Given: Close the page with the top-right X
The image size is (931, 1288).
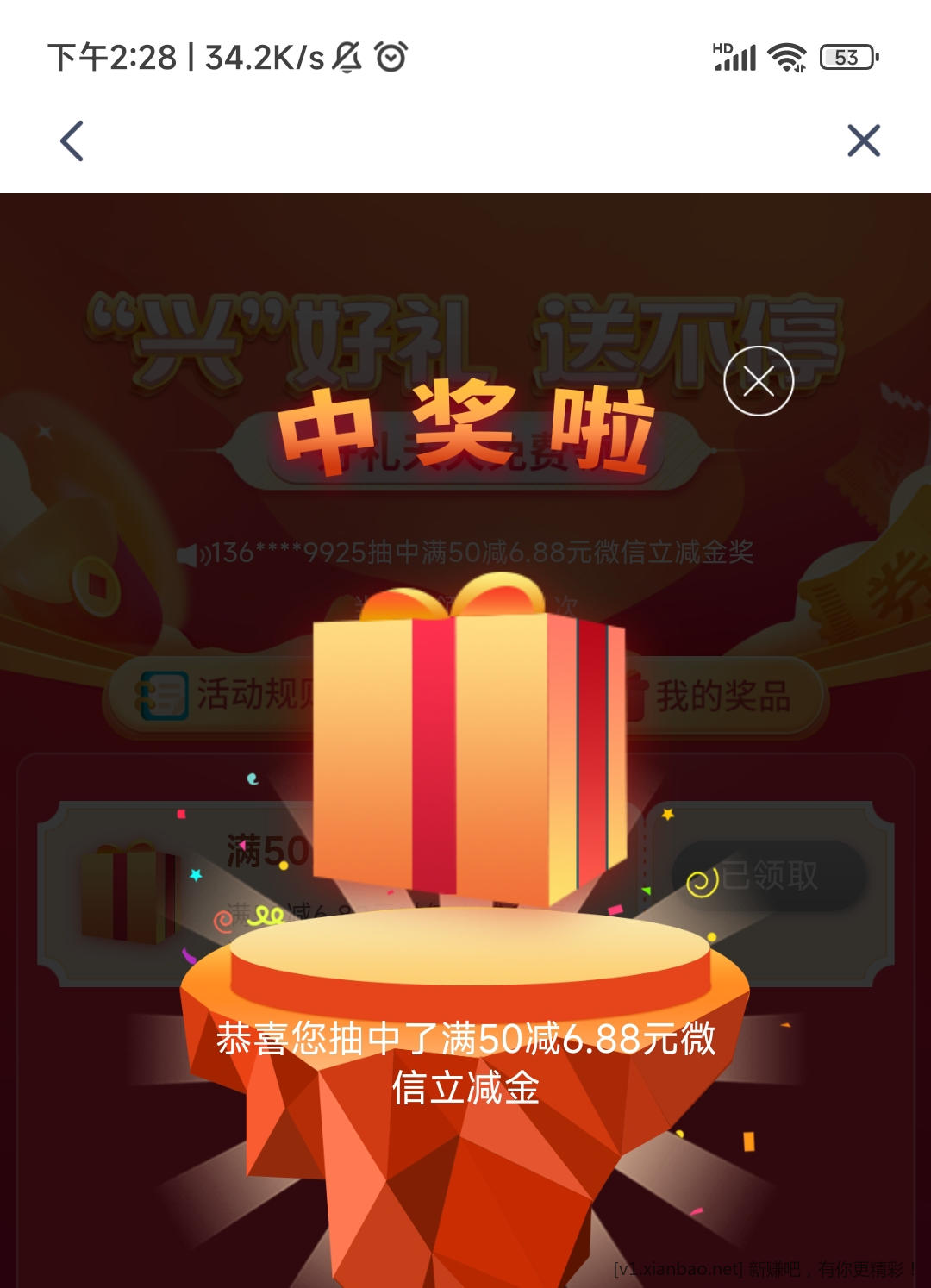Looking at the screenshot, I should tap(863, 141).
